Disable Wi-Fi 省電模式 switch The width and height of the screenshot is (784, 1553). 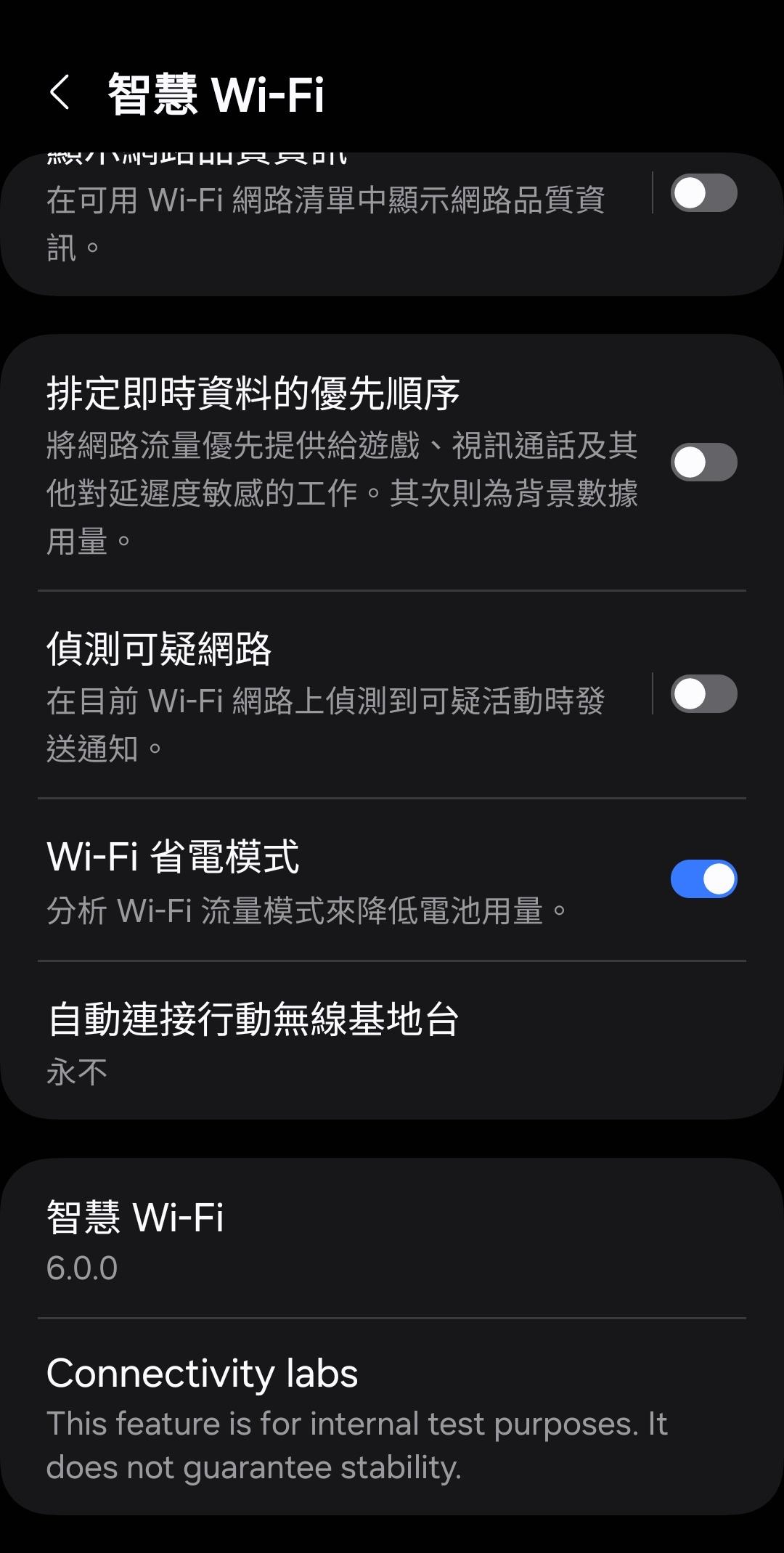pos(703,879)
